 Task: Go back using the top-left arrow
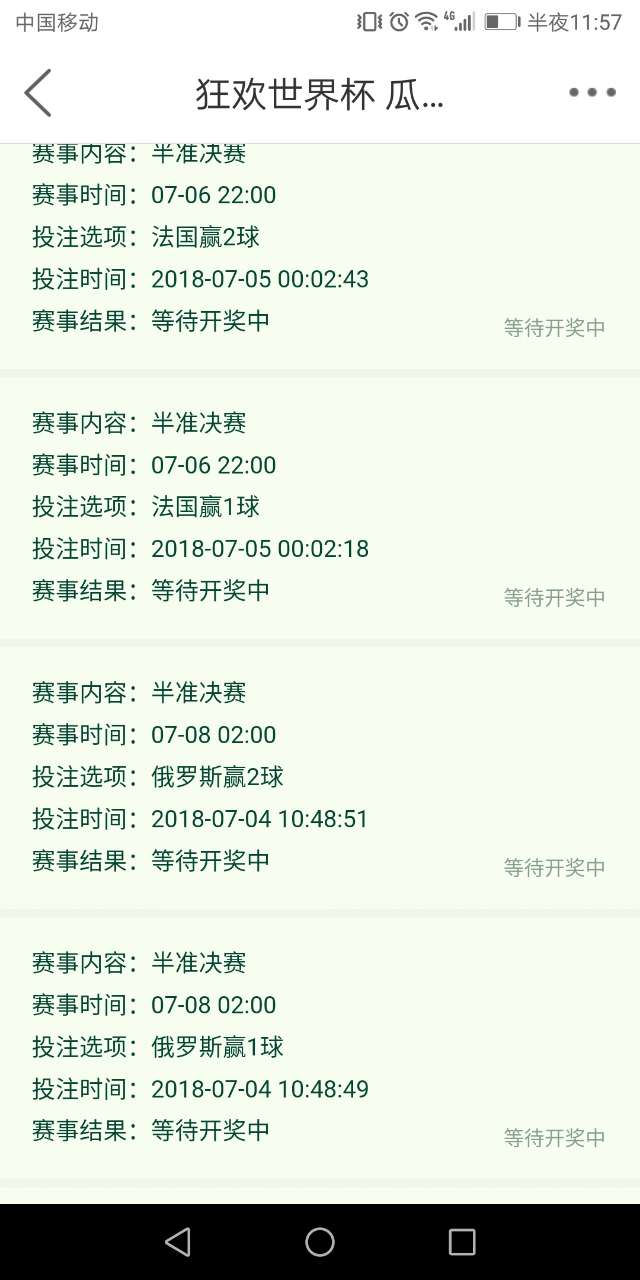(38, 93)
